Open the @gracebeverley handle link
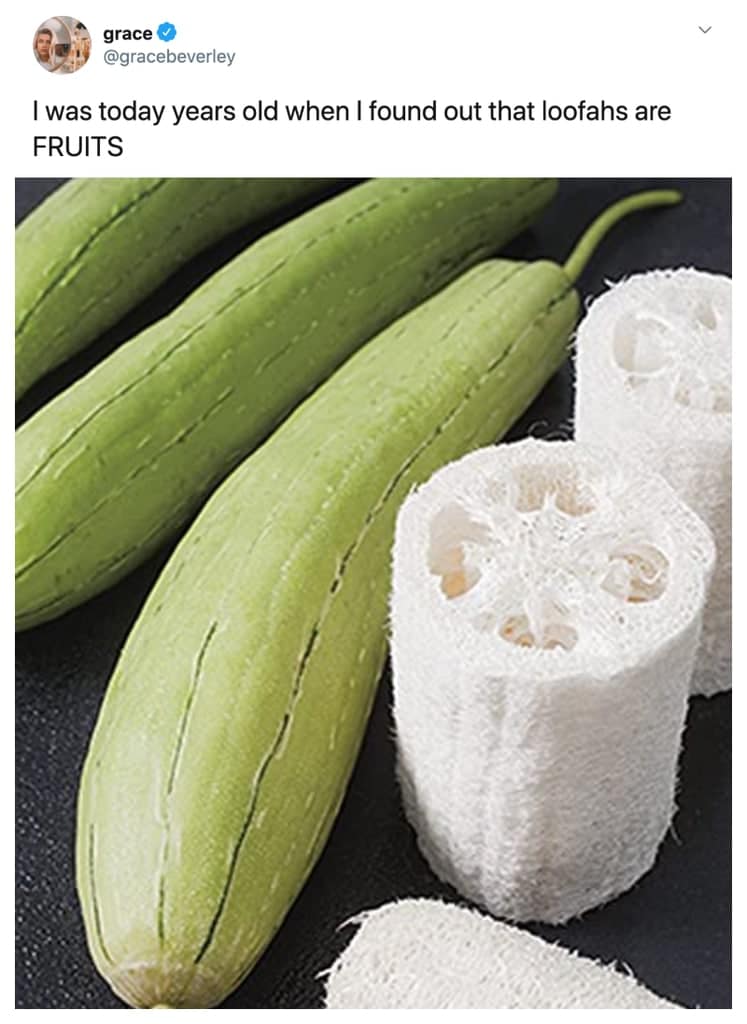The image size is (747, 1024). tap(169, 57)
